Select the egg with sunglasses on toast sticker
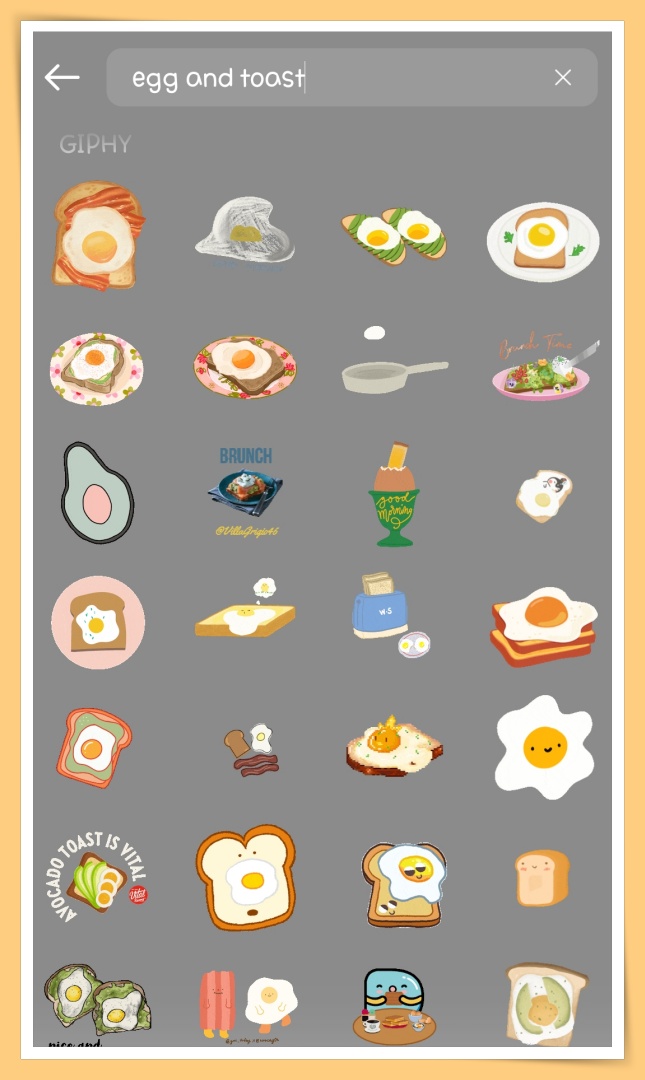The width and height of the screenshot is (645, 1080). pos(402,880)
